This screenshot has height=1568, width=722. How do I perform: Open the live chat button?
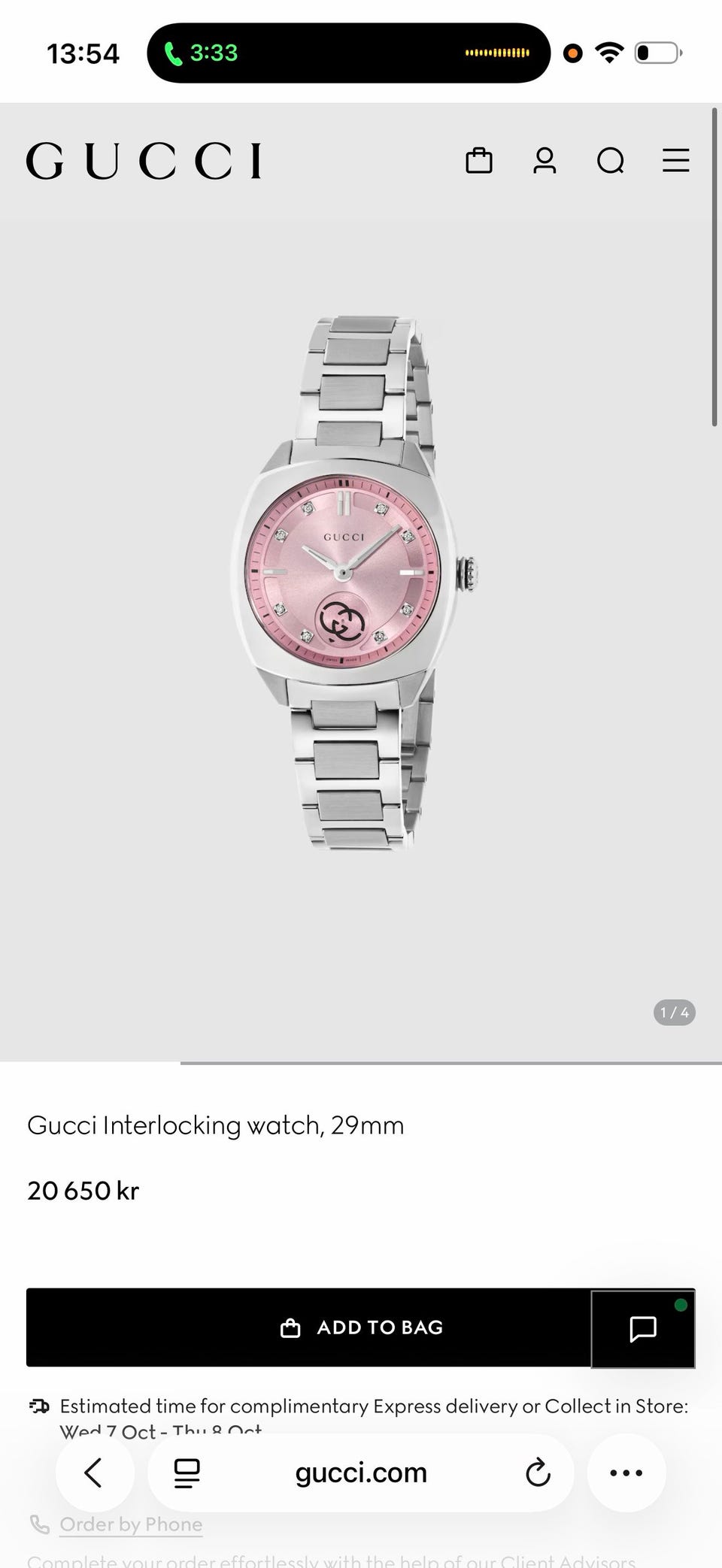[x=643, y=1329]
